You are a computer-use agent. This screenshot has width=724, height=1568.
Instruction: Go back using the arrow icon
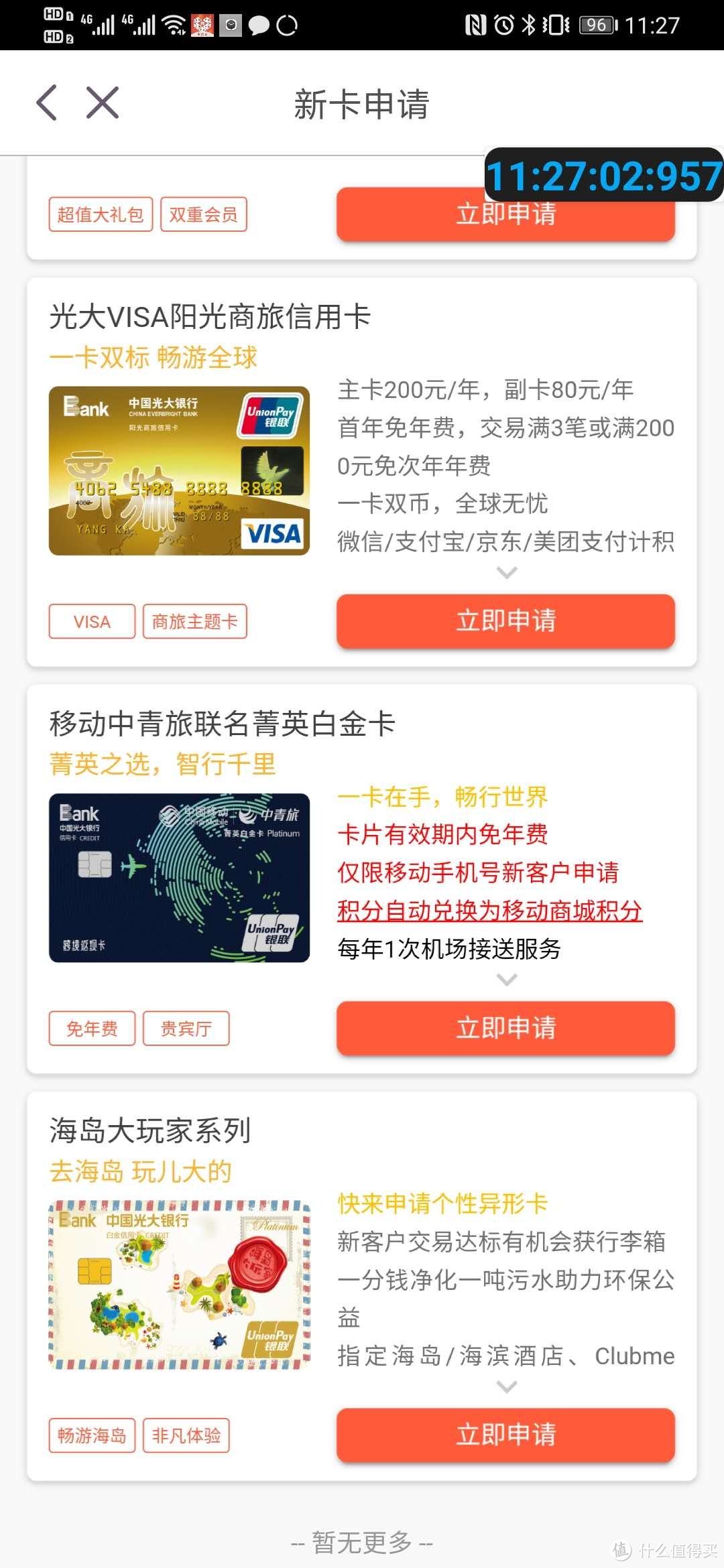point(47,103)
